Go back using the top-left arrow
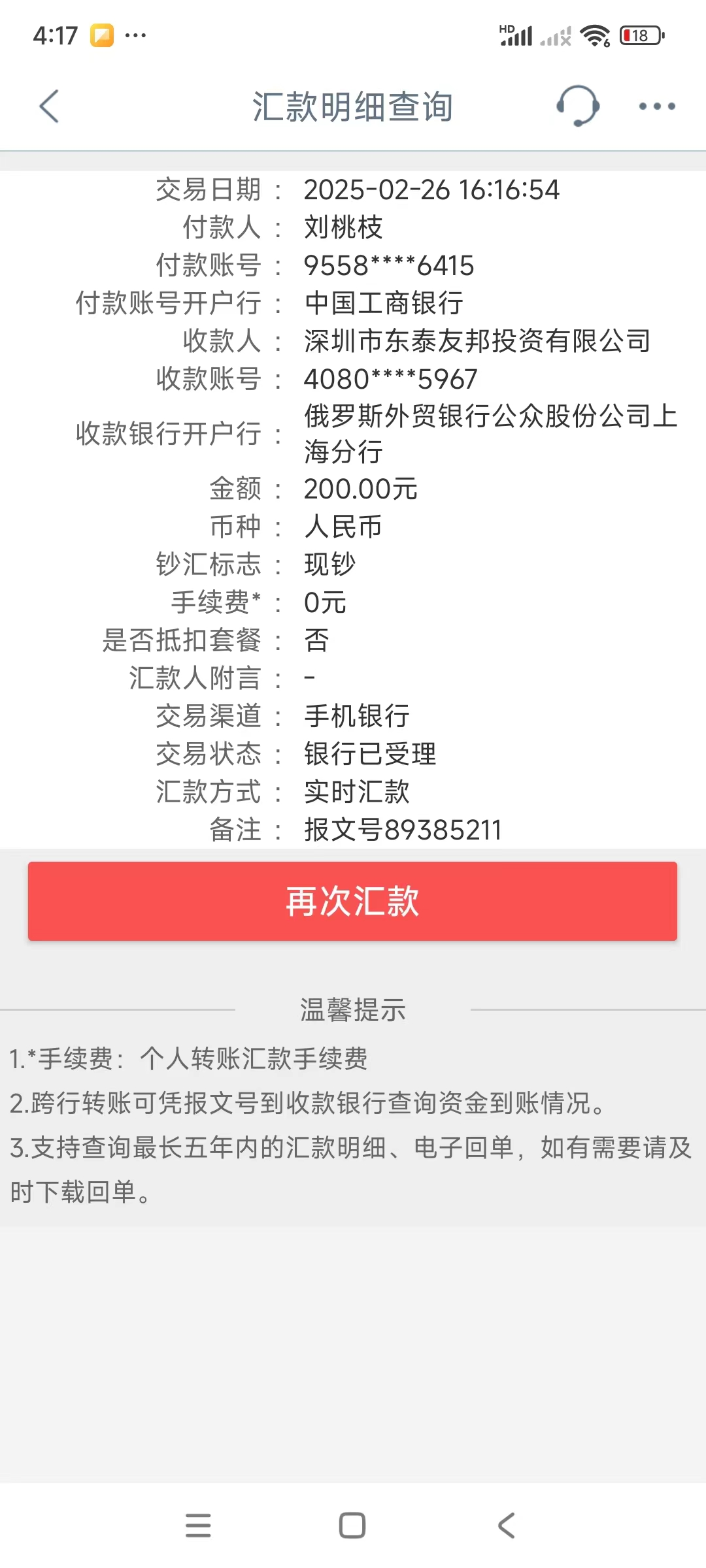The width and height of the screenshot is (706, 1568). click(49, 106)
